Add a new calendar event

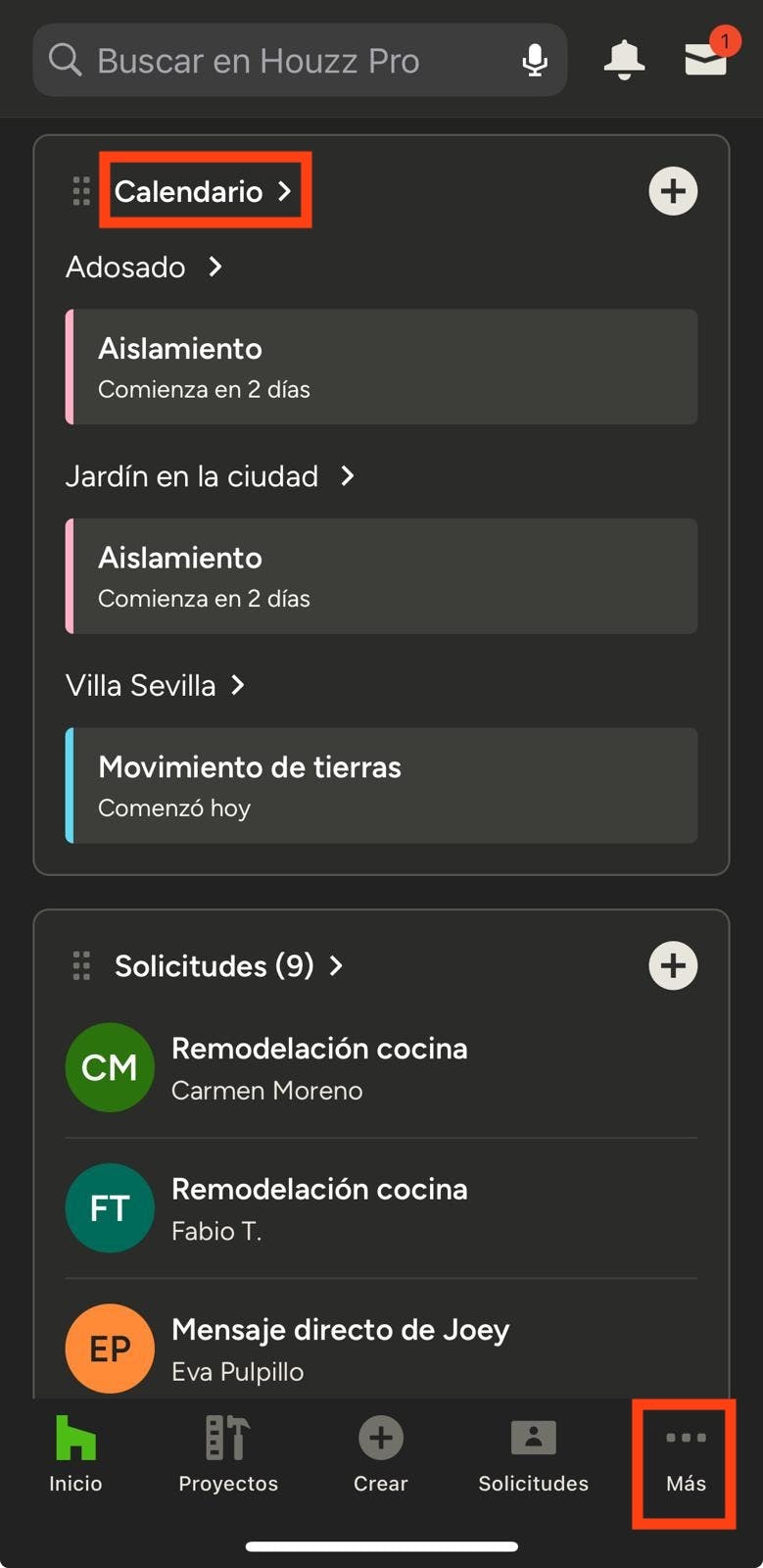click(x=673, y=191)
